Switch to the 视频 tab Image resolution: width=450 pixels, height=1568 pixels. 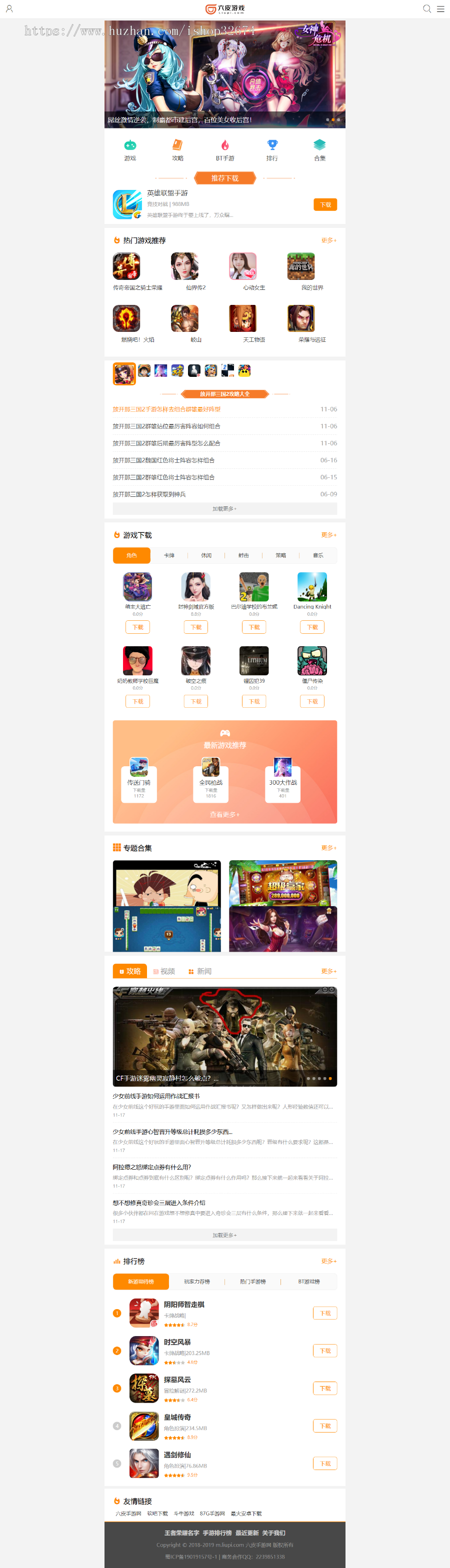coord(164,971)
